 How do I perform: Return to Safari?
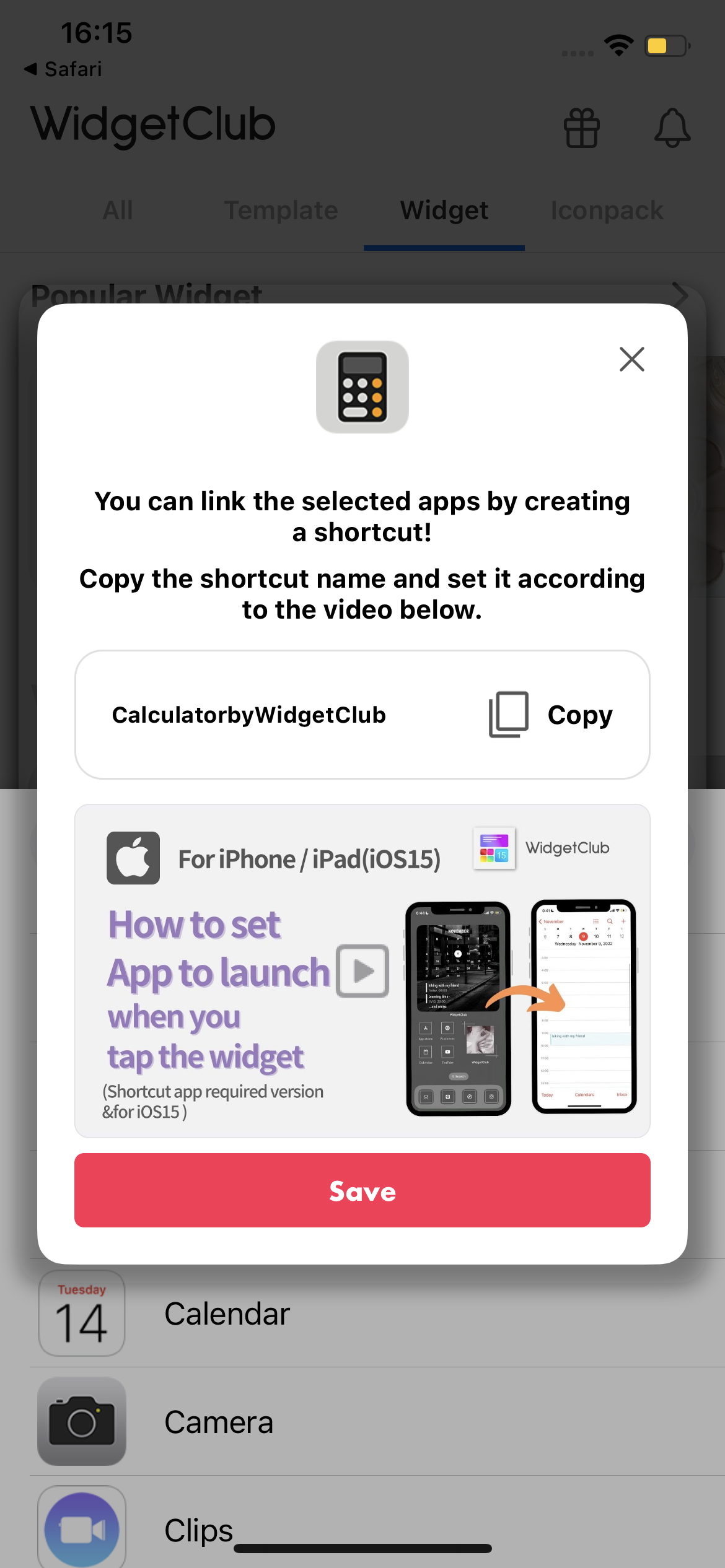63,69
